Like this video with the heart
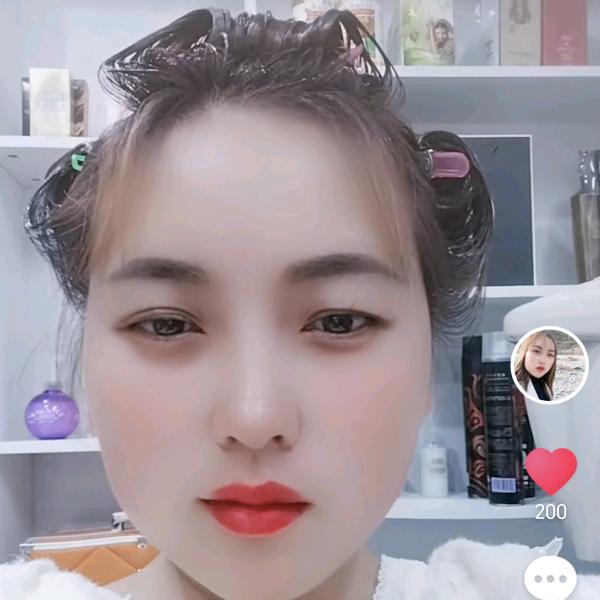This screenshot has width=600, height=600. (x=551, y=470)
